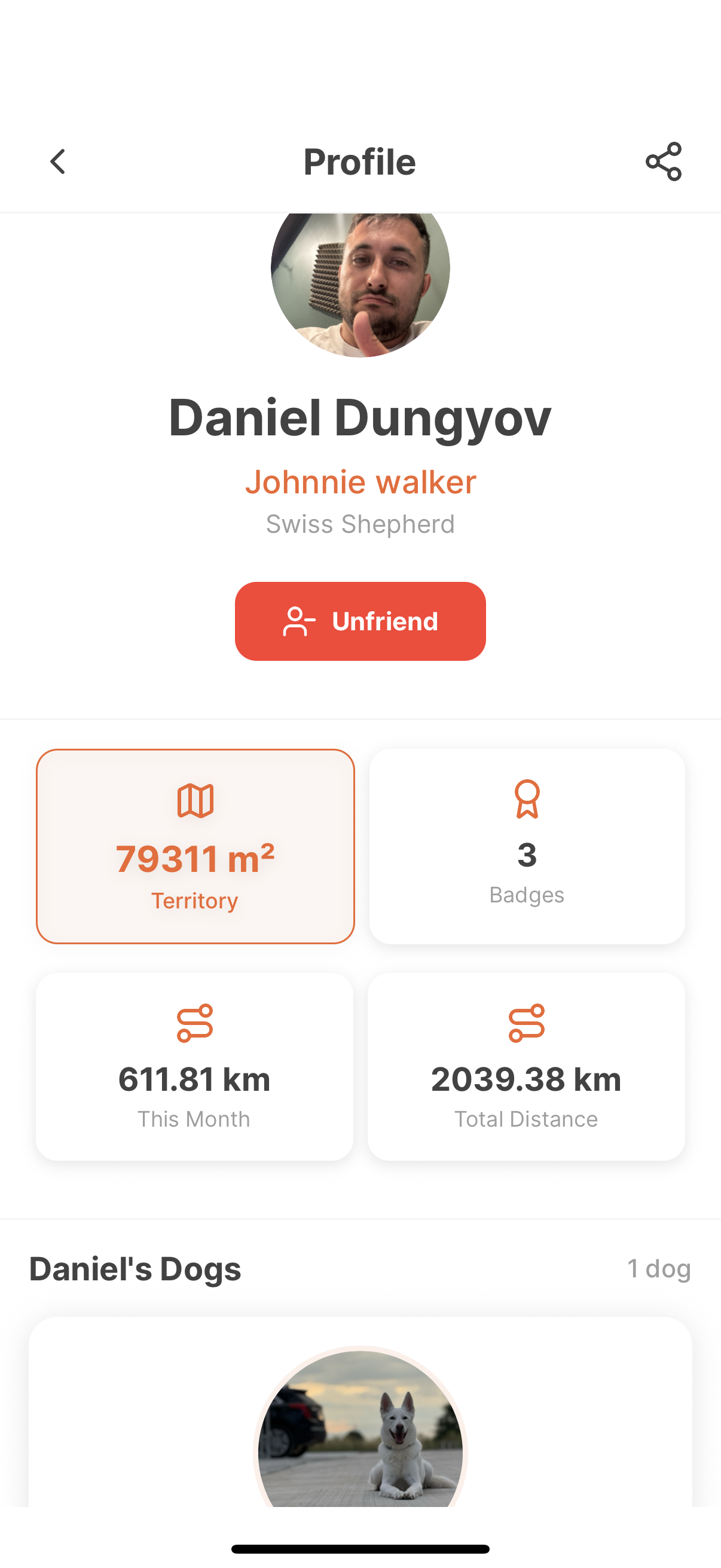Share Daniel Dungyov's profile
721x1568 pixels.
coord(663,162)
